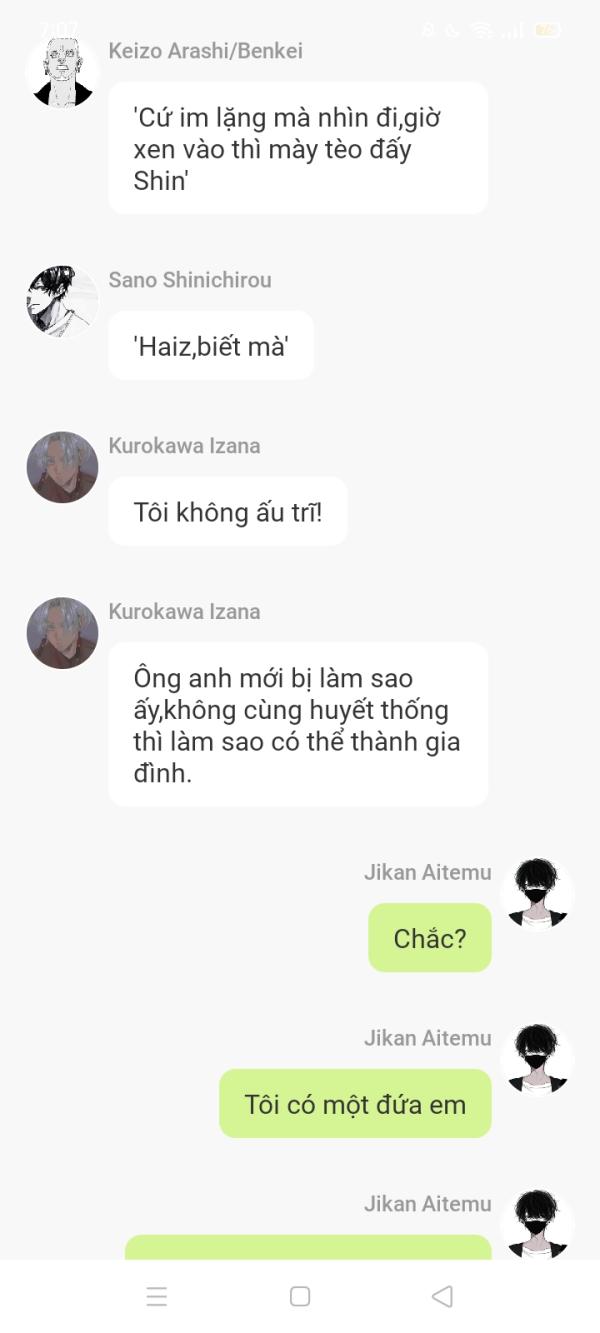The image size is (600, 1333).
Task: Tap Kurokawa Izana's avatar beside 'Tôi không ấu trĩ!'
Action: point(62,467)
